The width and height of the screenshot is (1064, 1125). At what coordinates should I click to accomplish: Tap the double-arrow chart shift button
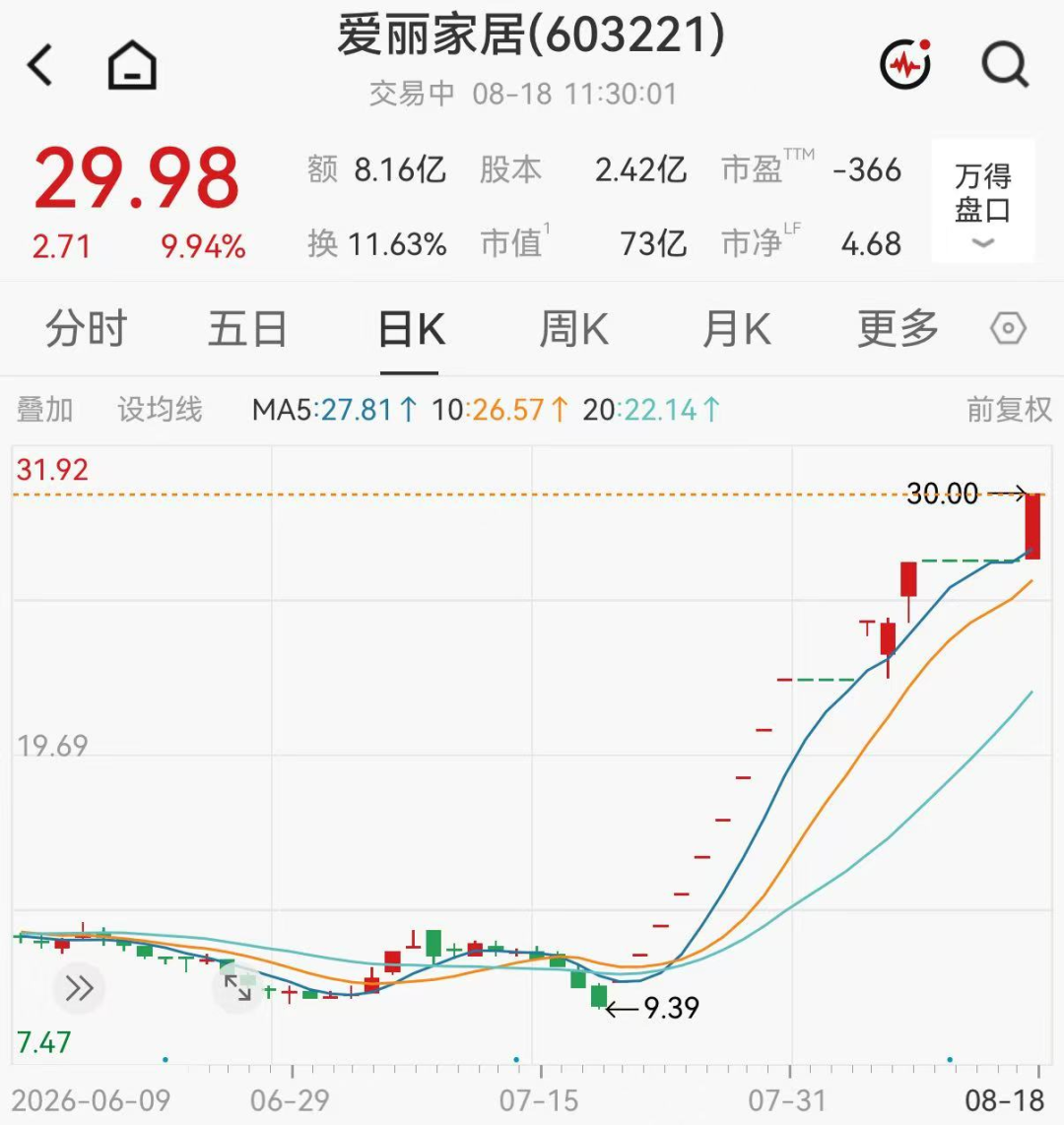(x=79, y=989)
